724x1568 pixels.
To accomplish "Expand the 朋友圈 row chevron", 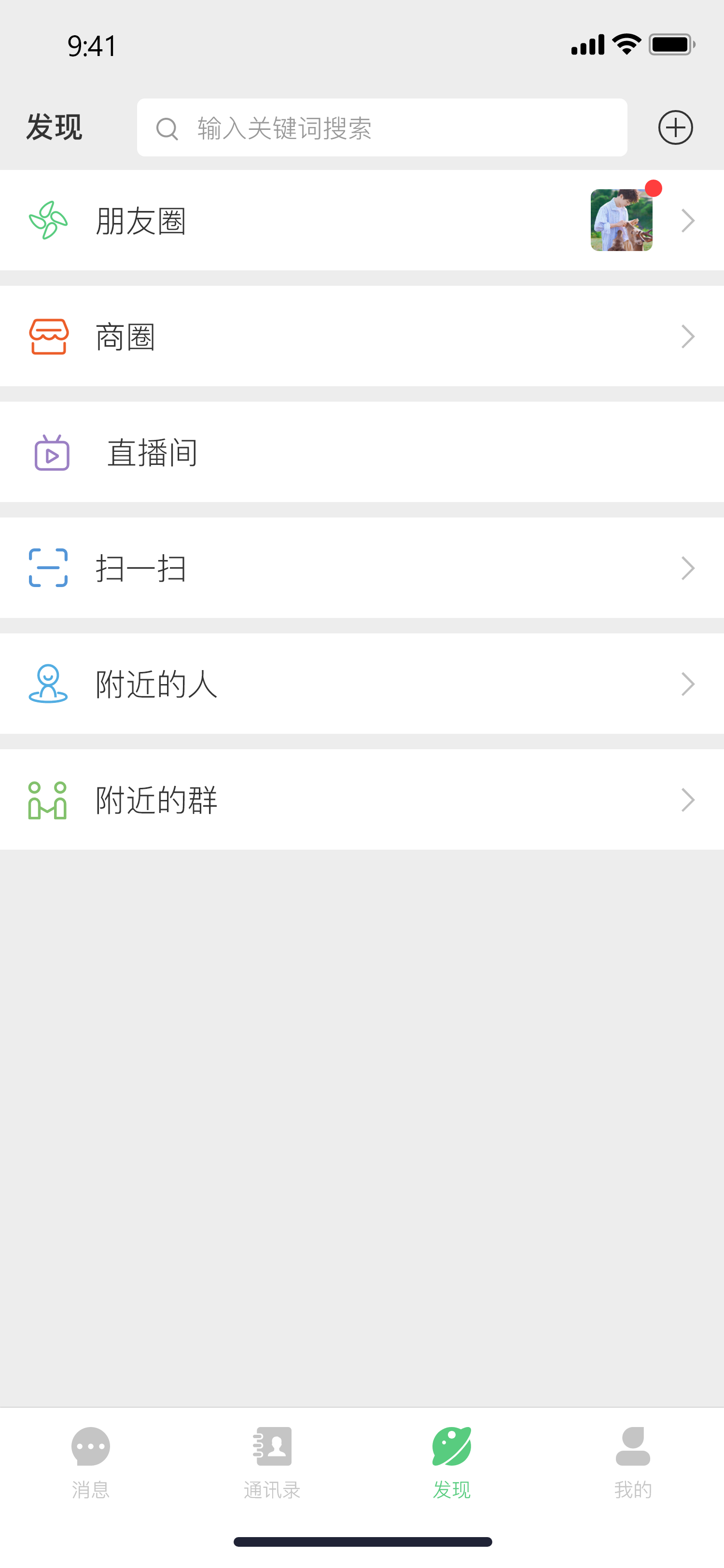I will pos(687,220).
